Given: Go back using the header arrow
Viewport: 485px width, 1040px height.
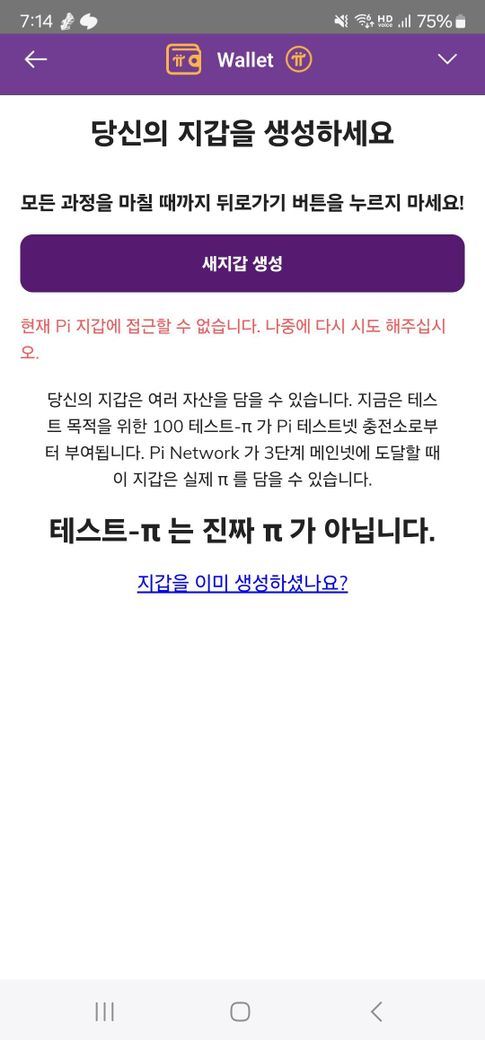Looking at the screenshot, I should (36, 60).
